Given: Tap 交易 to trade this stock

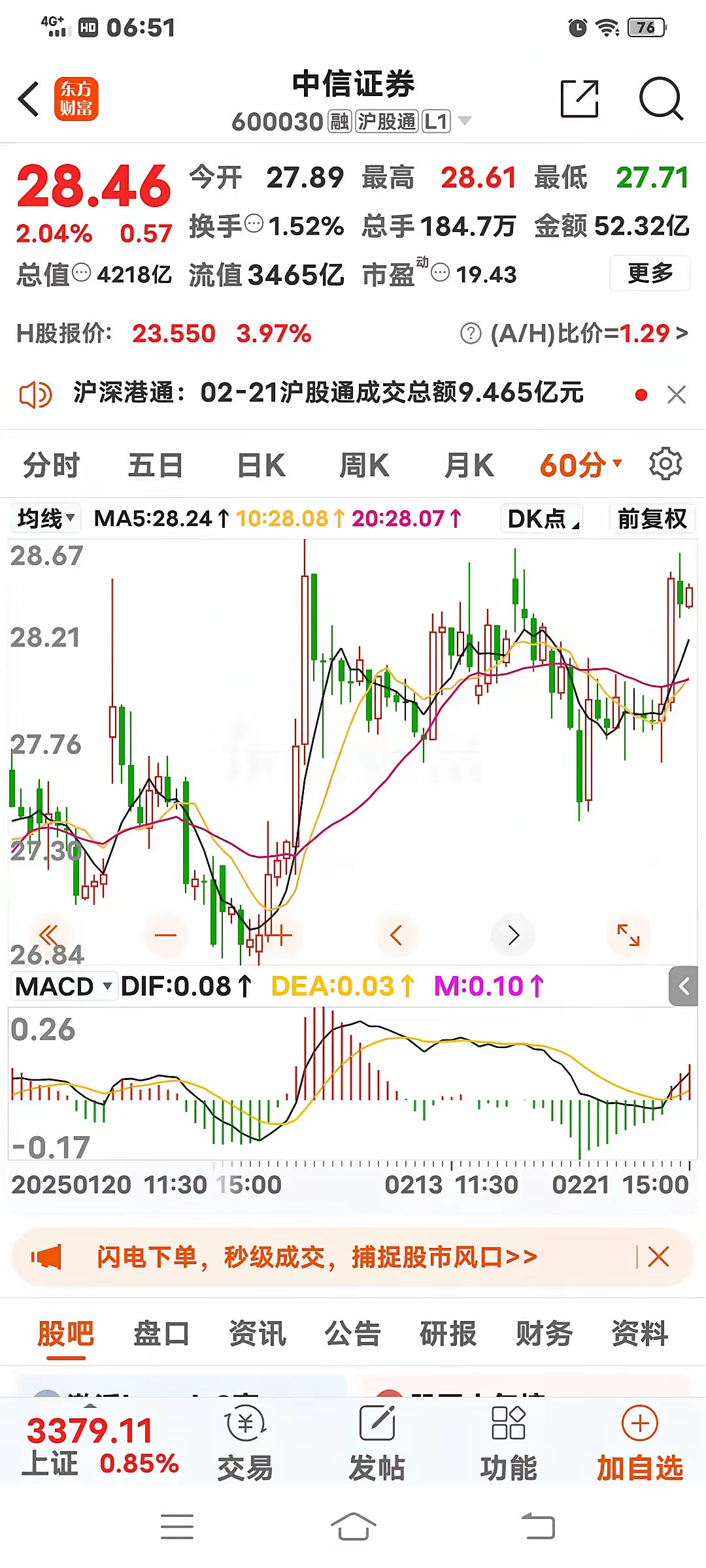Looking at the screenshot, I should click(x=245, y=1445).
